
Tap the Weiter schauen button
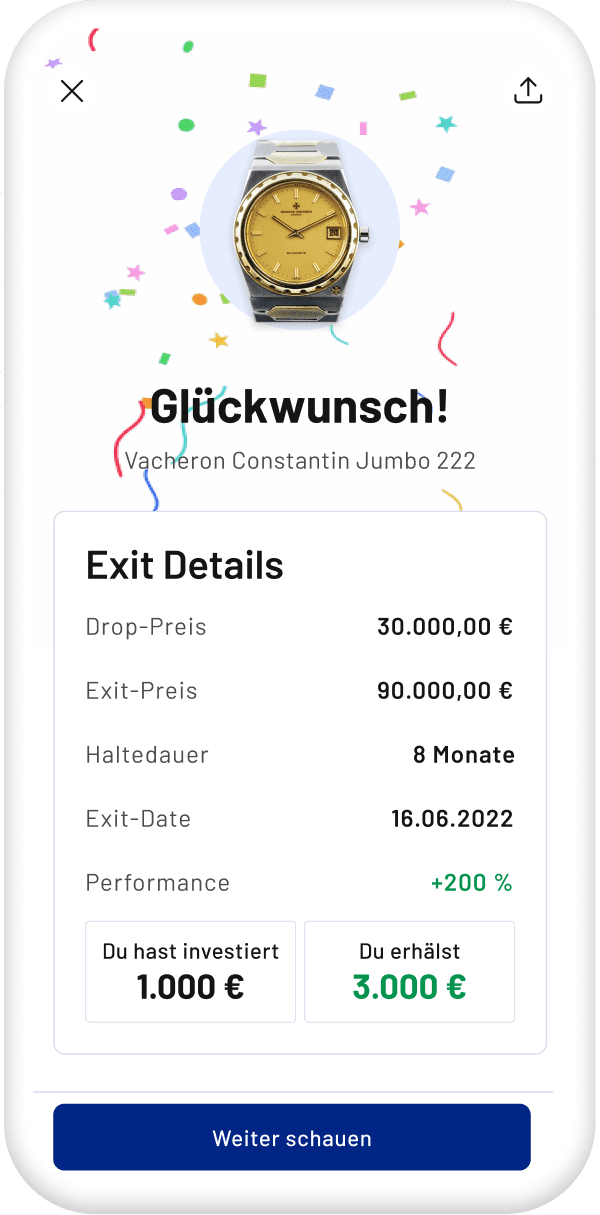292,1137
